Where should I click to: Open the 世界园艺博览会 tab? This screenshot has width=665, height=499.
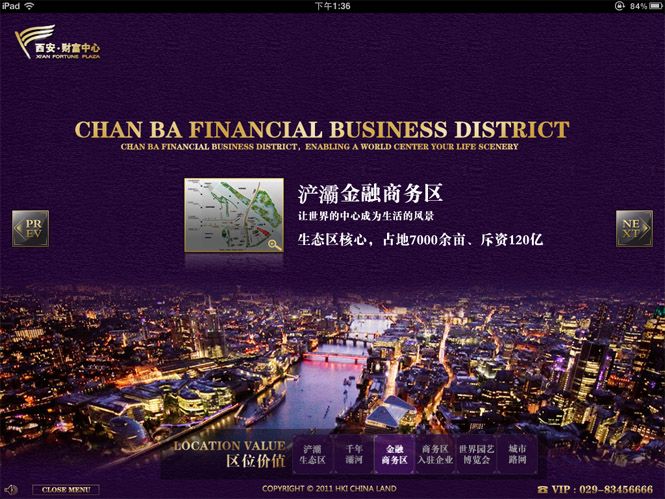click(x=476, y=454)
